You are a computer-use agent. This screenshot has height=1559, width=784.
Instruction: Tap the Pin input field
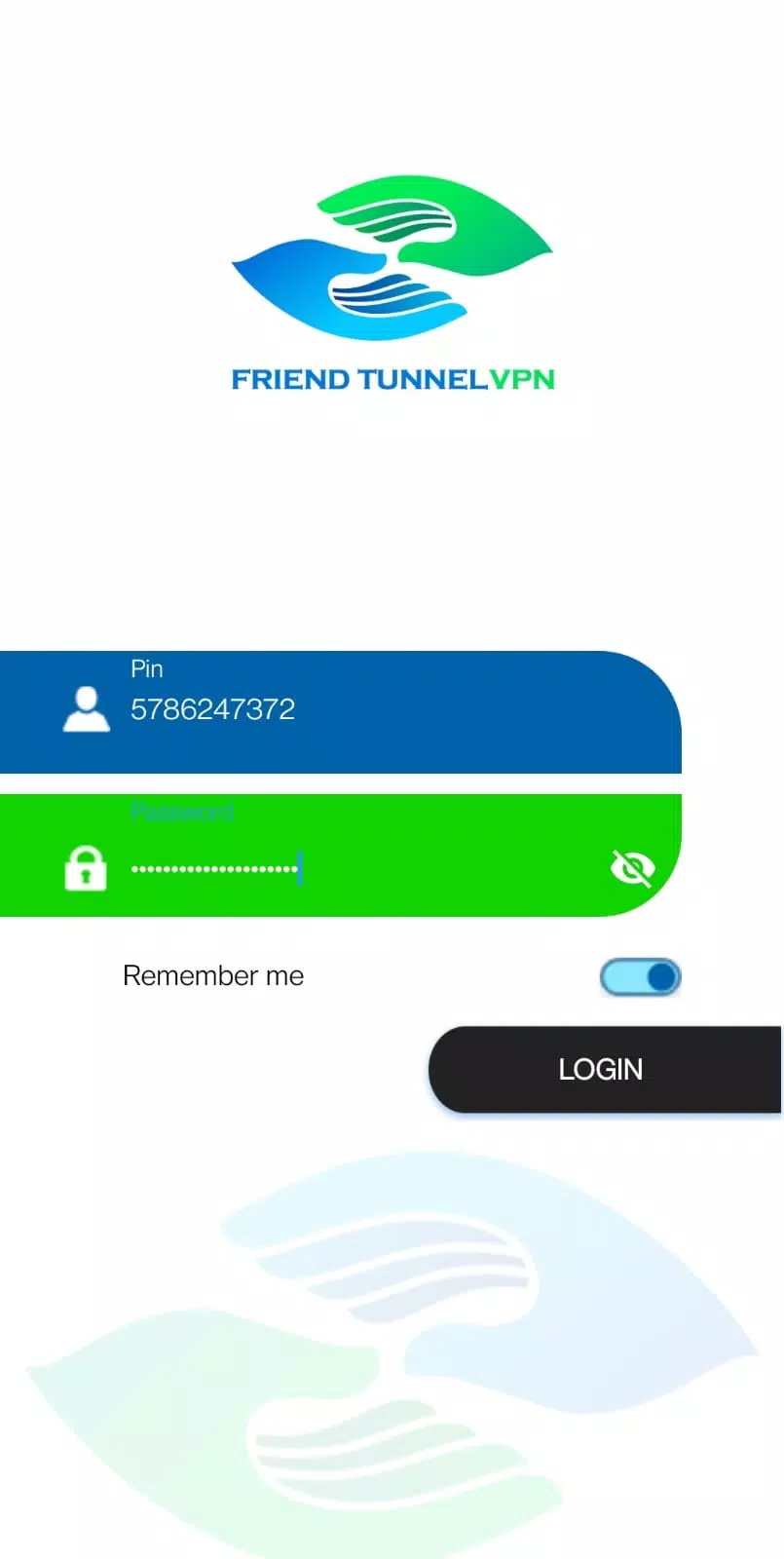[341, 711]
